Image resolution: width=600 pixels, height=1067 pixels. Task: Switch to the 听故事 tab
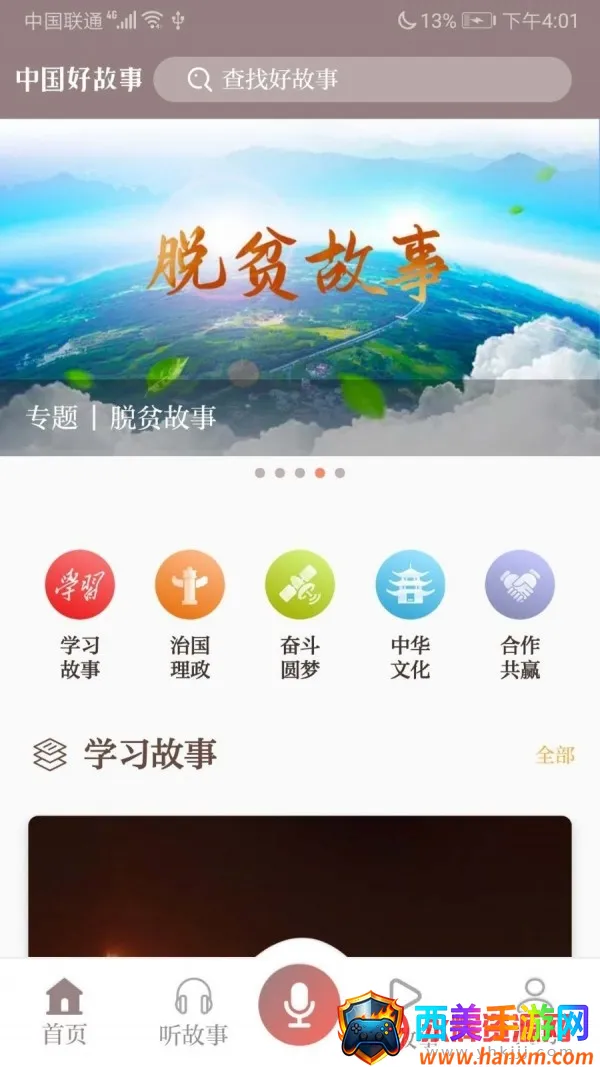click(x=193, y=1010)
